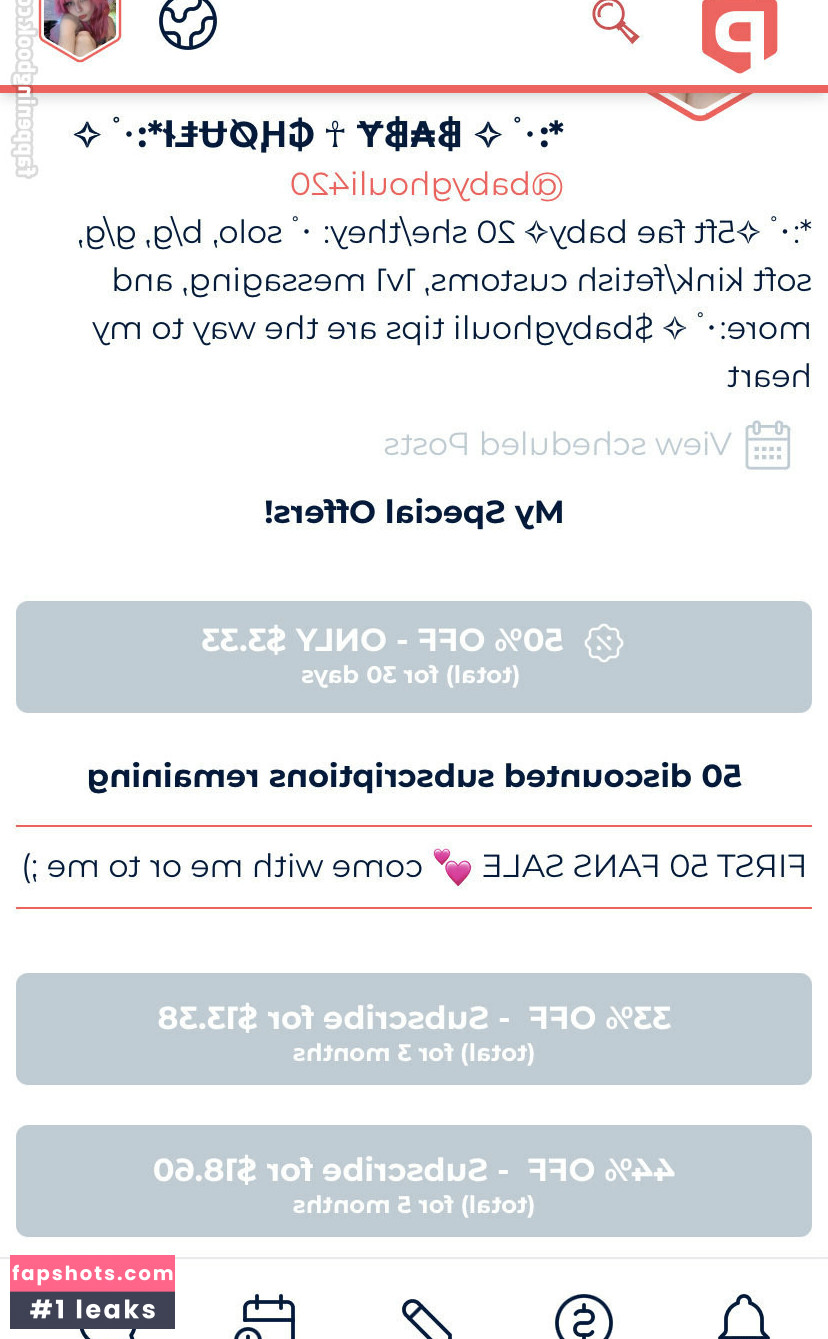Tap the pencil create post icon
Image resolution: width=828 pixels, height=1339 pixels.
tap(426, 1318)
